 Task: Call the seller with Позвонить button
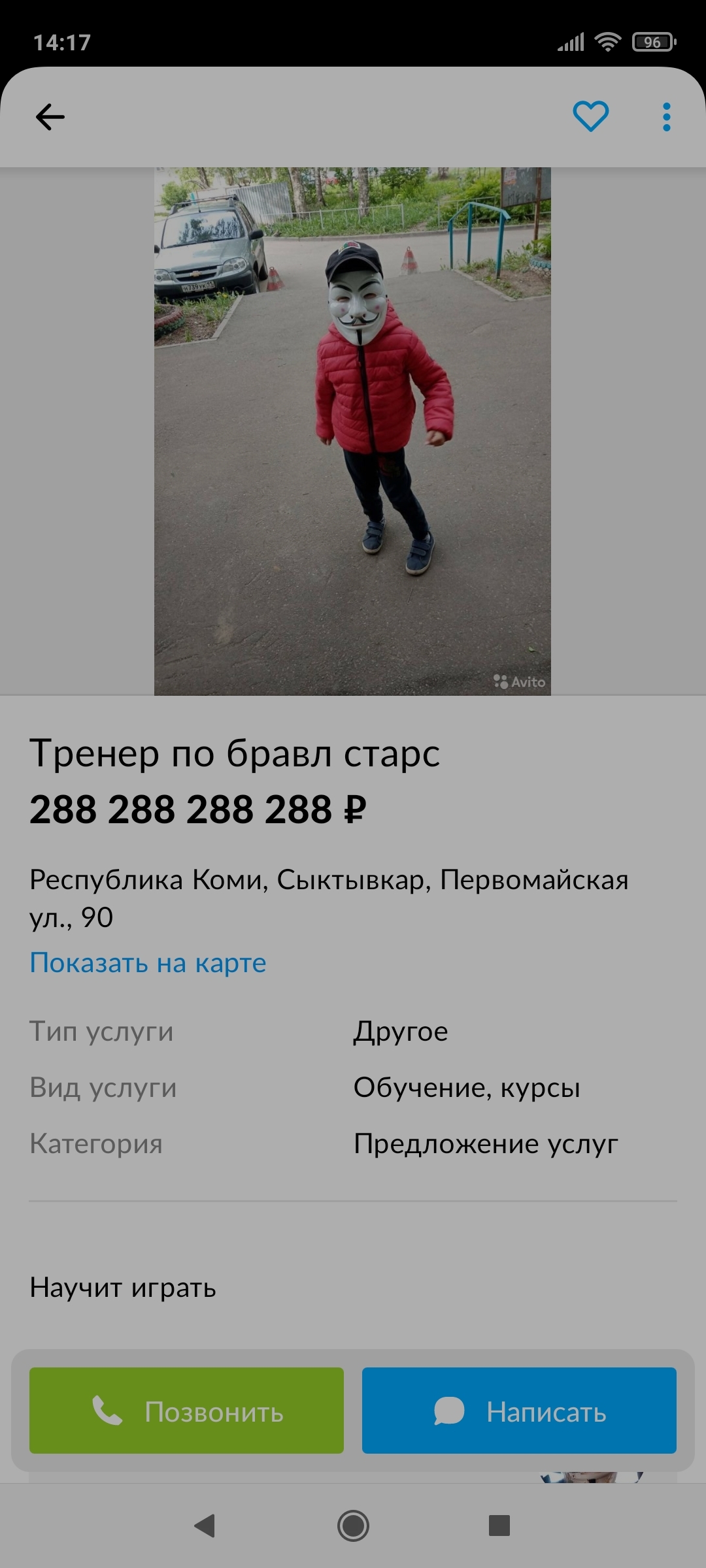(x=186, y=1411)
